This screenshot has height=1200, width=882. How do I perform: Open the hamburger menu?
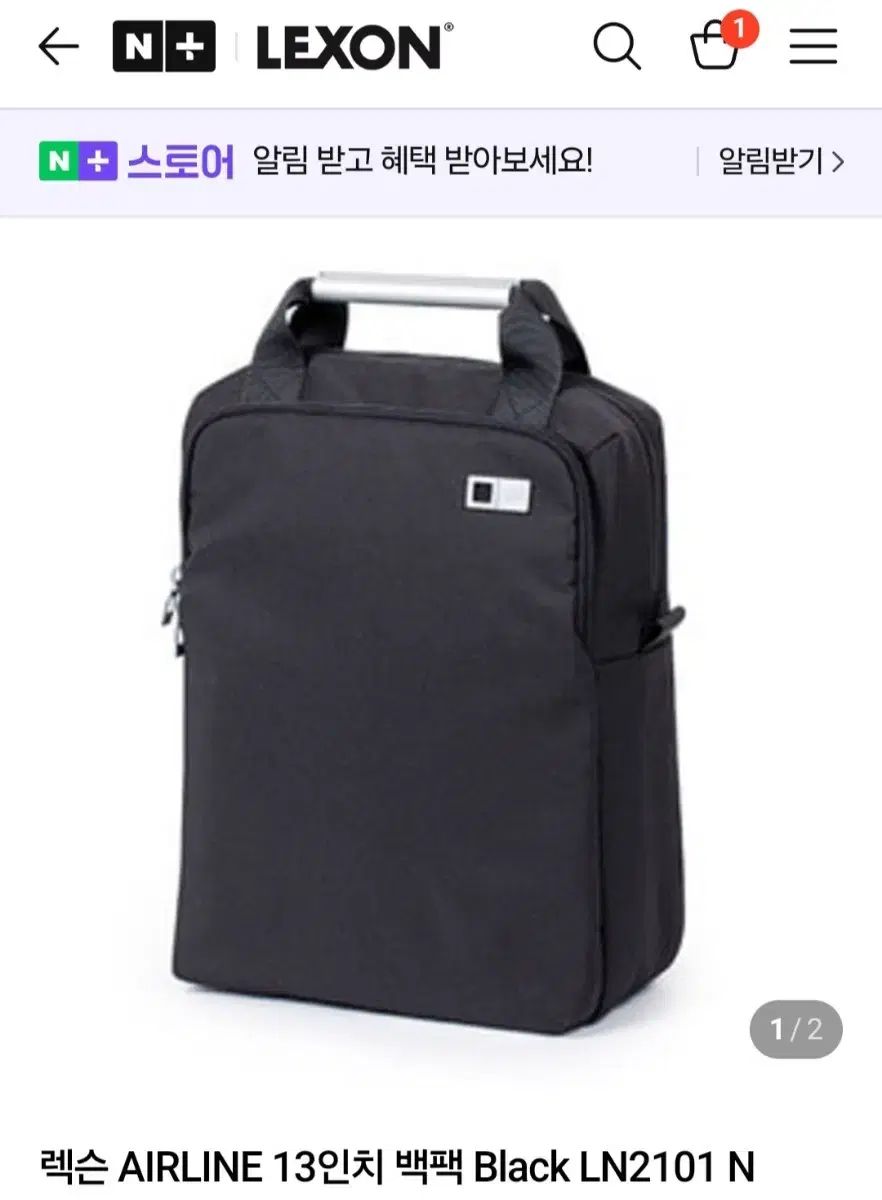pyautogui.click(x=813, y=47)
